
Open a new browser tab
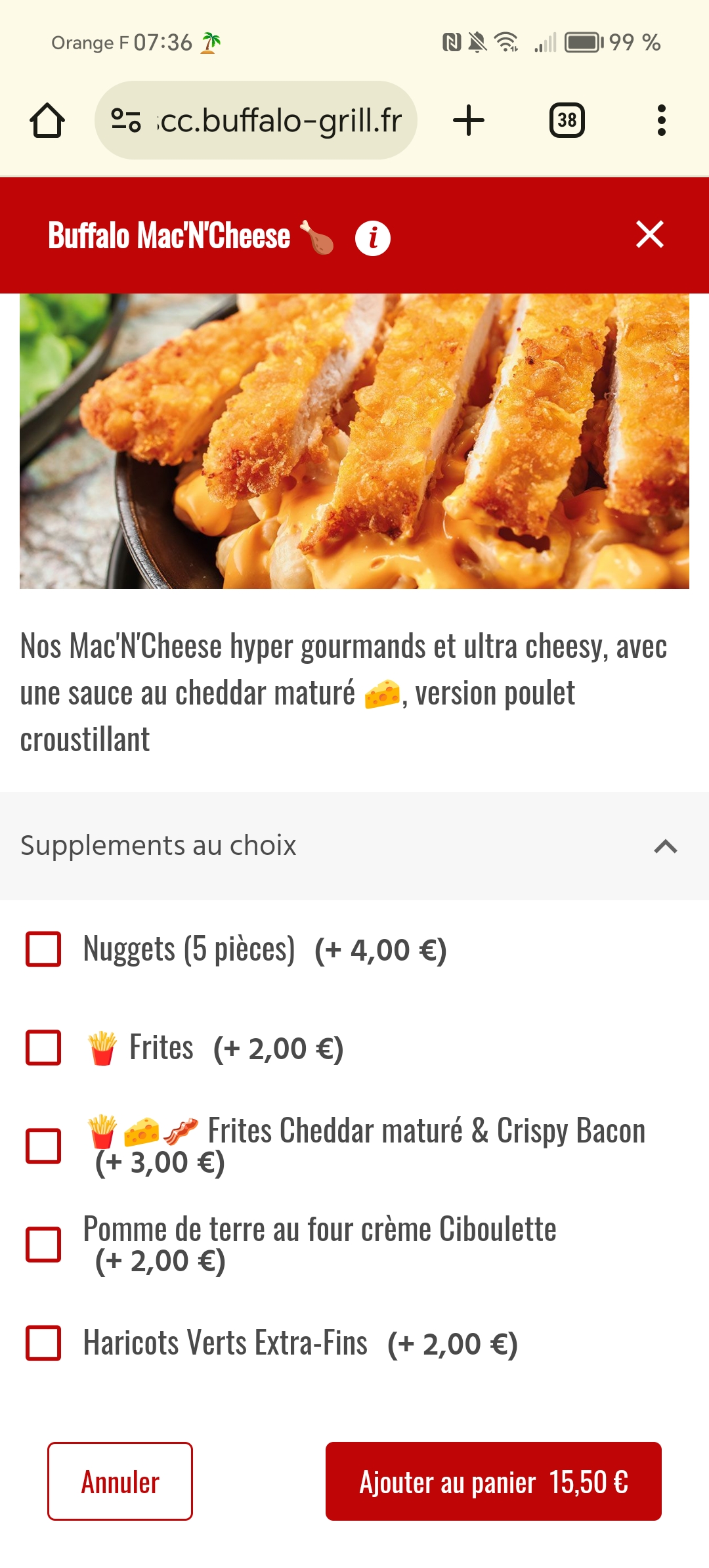click(469, 121)
